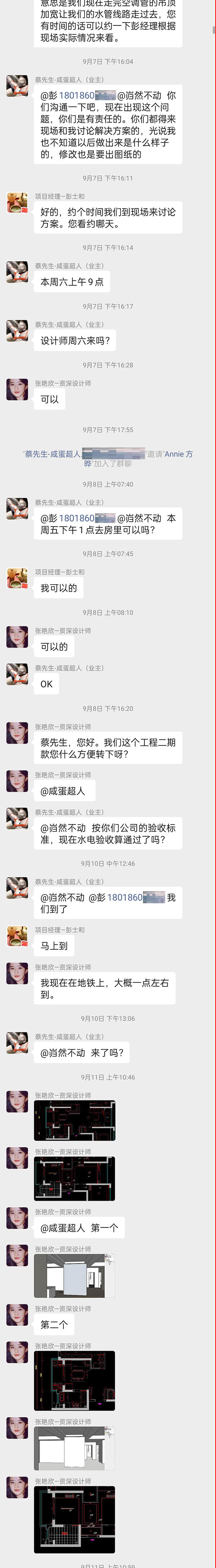Tap the phone number in the 下午16:04 message

(77, 96)
